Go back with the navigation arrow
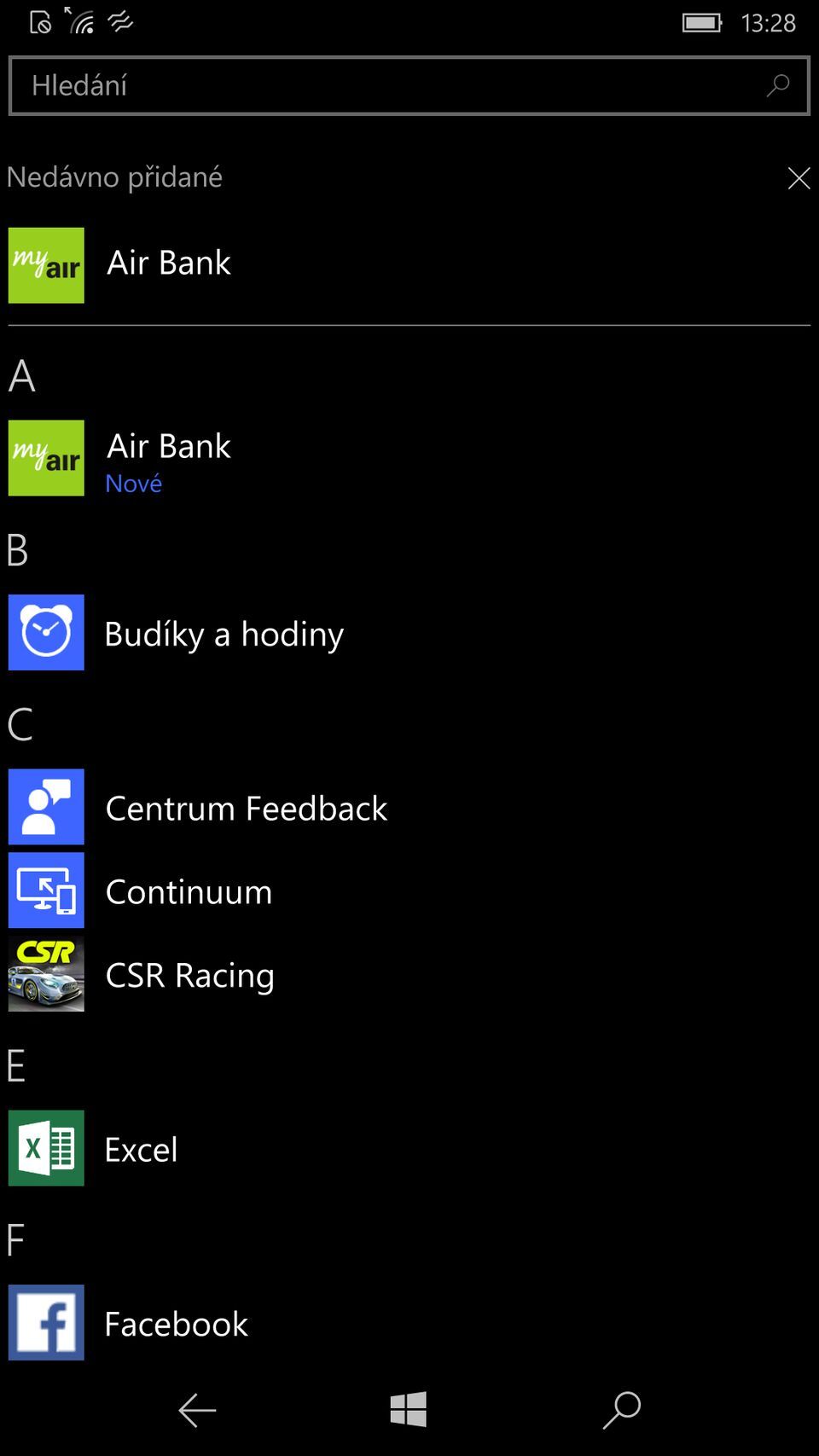Screen dimensions: 819x1456 tap(197, 1411)
